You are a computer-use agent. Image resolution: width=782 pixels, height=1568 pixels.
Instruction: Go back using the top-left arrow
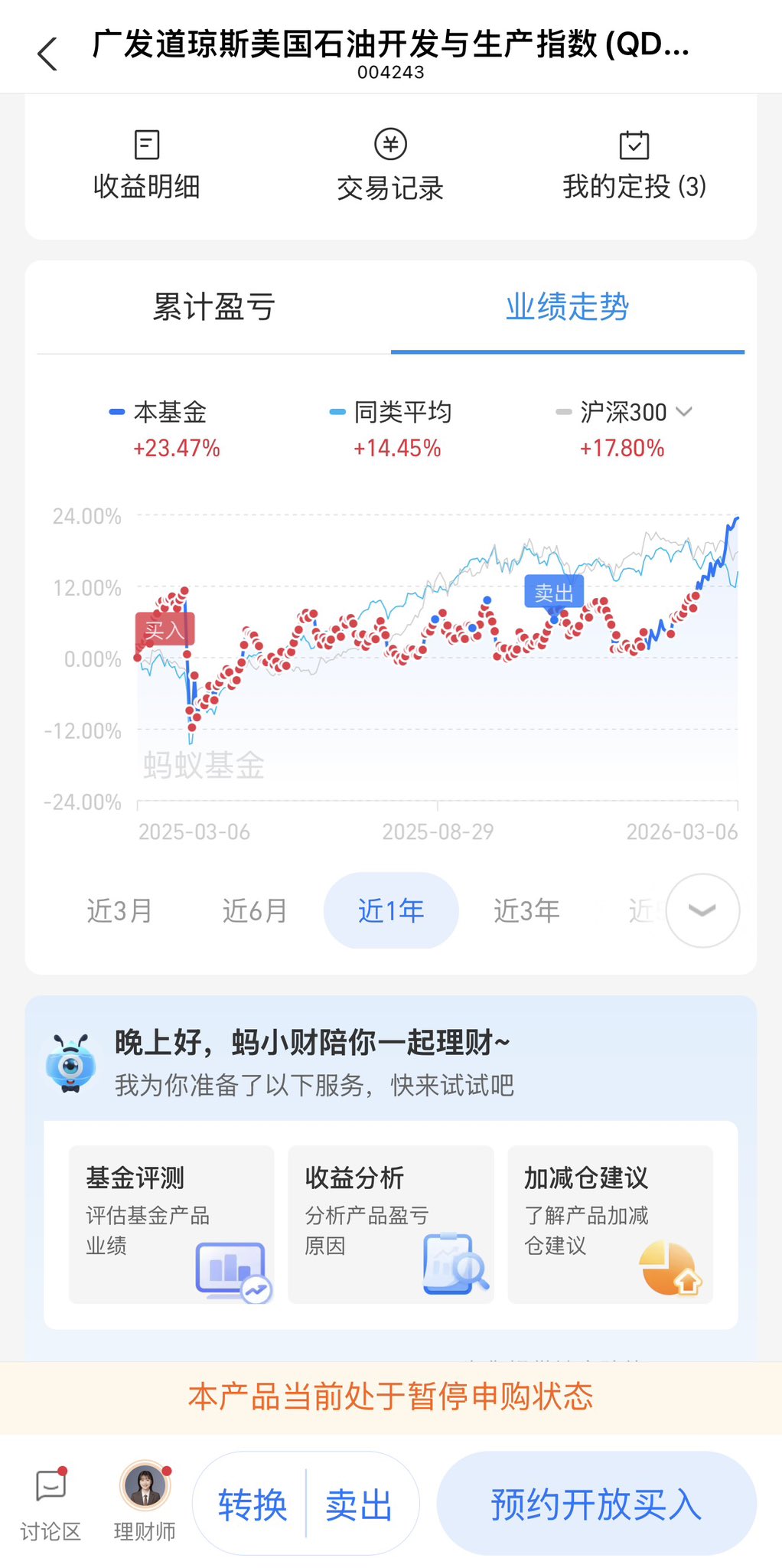(47, 54)
